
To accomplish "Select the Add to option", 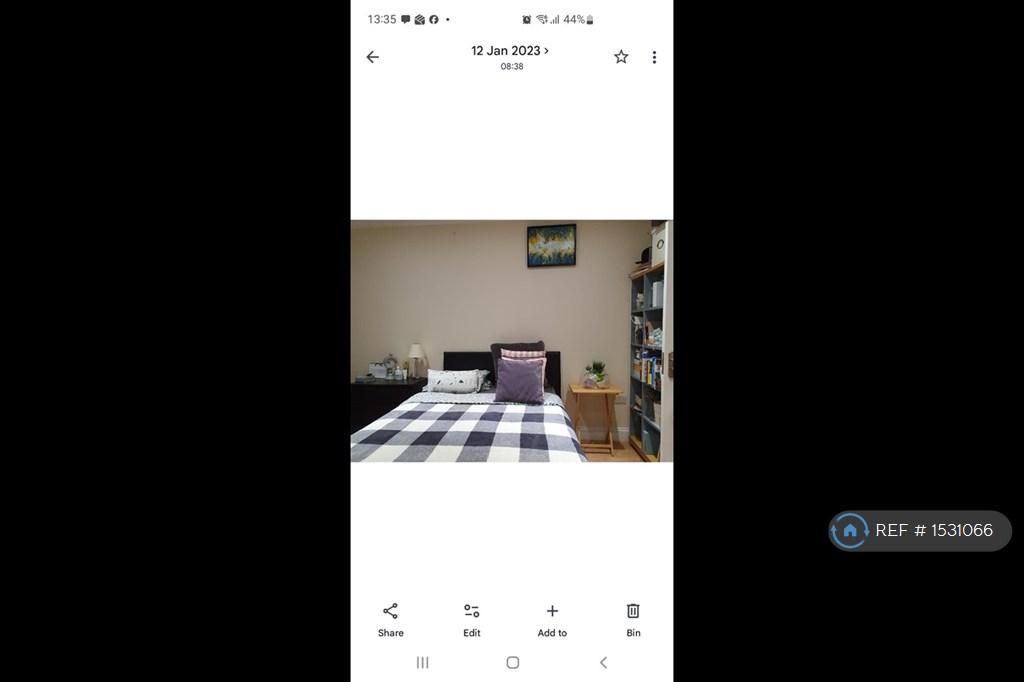I will 552,619.
